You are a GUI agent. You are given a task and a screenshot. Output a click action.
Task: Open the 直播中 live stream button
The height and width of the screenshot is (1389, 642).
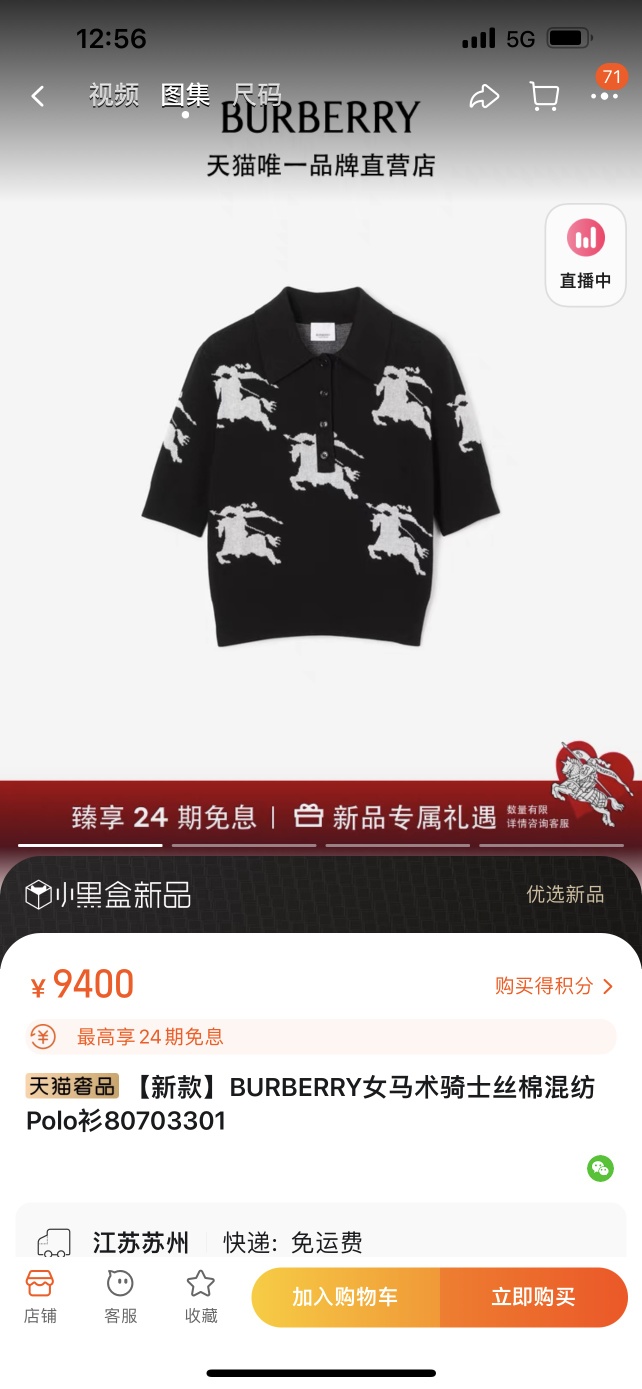(x=585, y=255)
